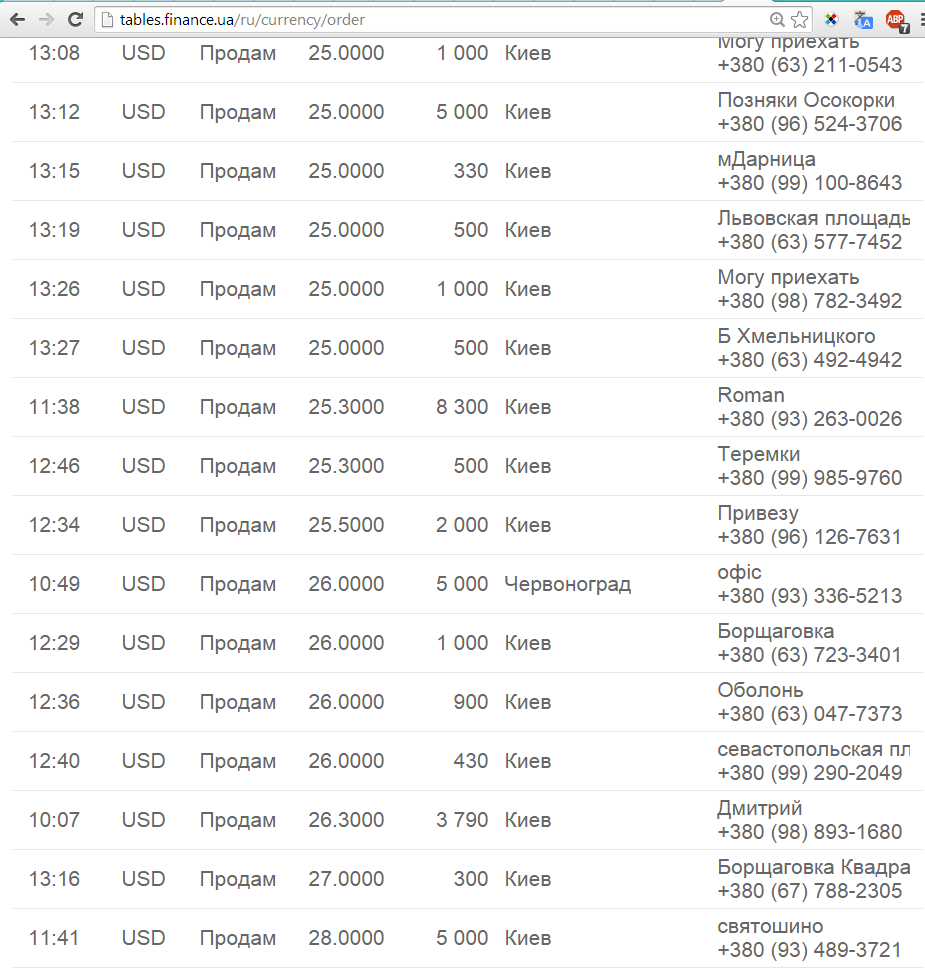Open the Google Translate extension
925x968 pixels.
[864, 19]
